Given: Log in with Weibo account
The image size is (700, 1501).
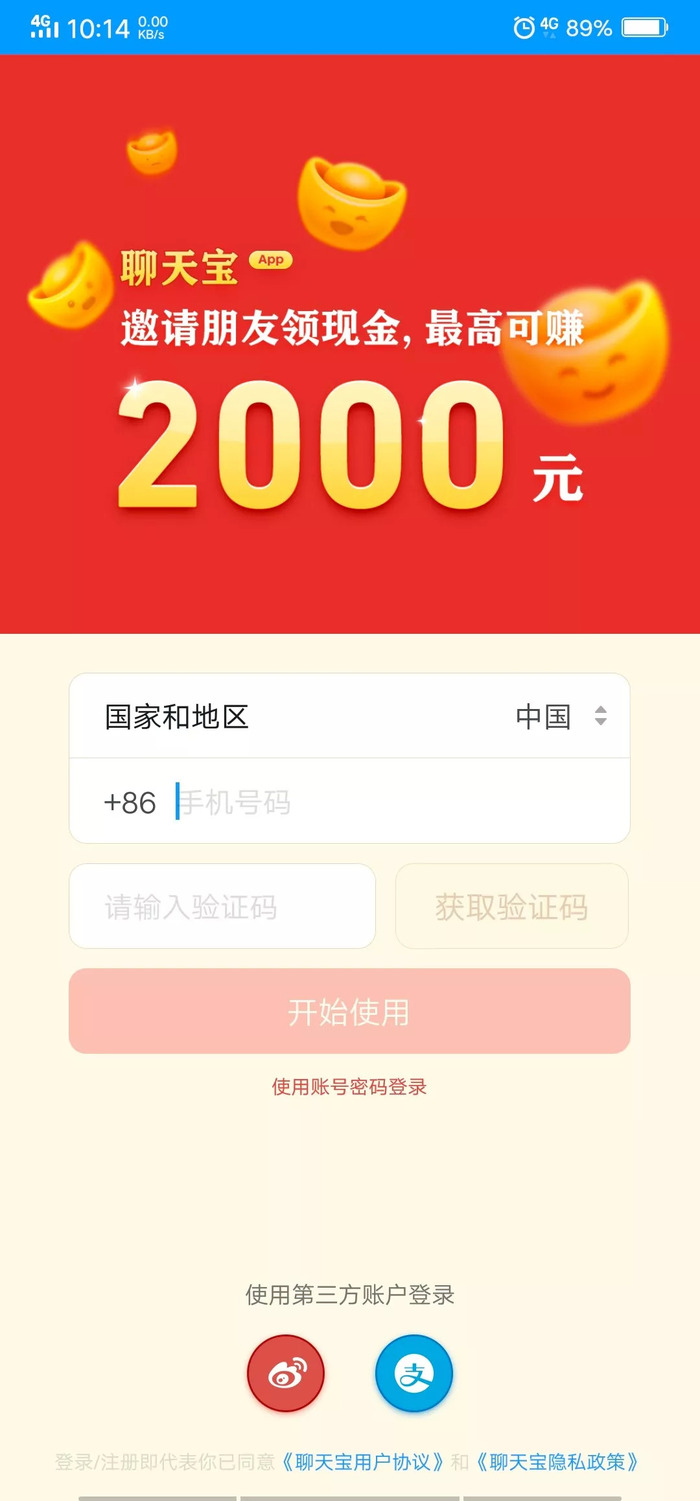Looking at the screenshot, I should click(286, 1373).
